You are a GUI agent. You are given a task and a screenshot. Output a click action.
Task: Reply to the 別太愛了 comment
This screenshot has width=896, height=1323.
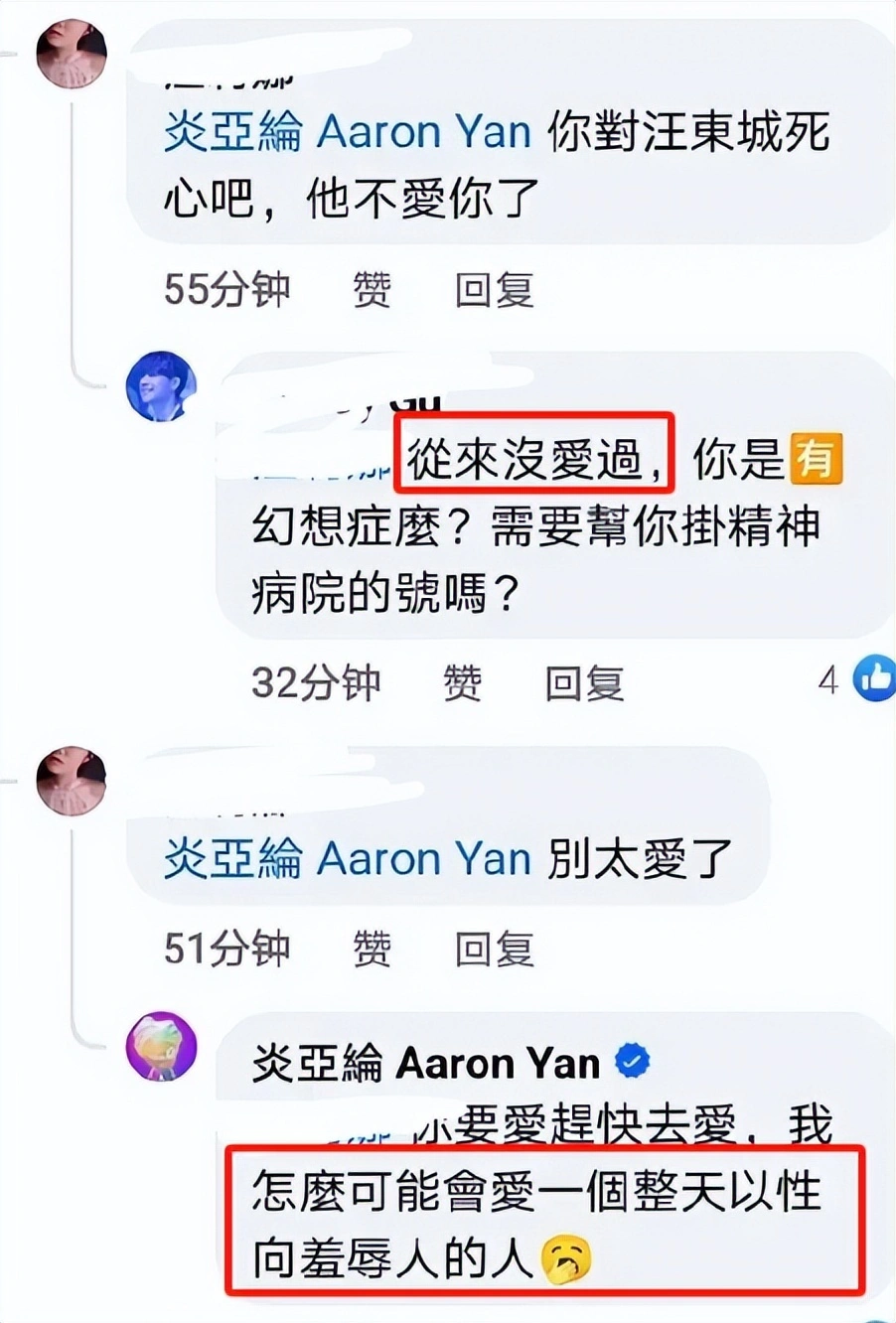click(494, 949)
